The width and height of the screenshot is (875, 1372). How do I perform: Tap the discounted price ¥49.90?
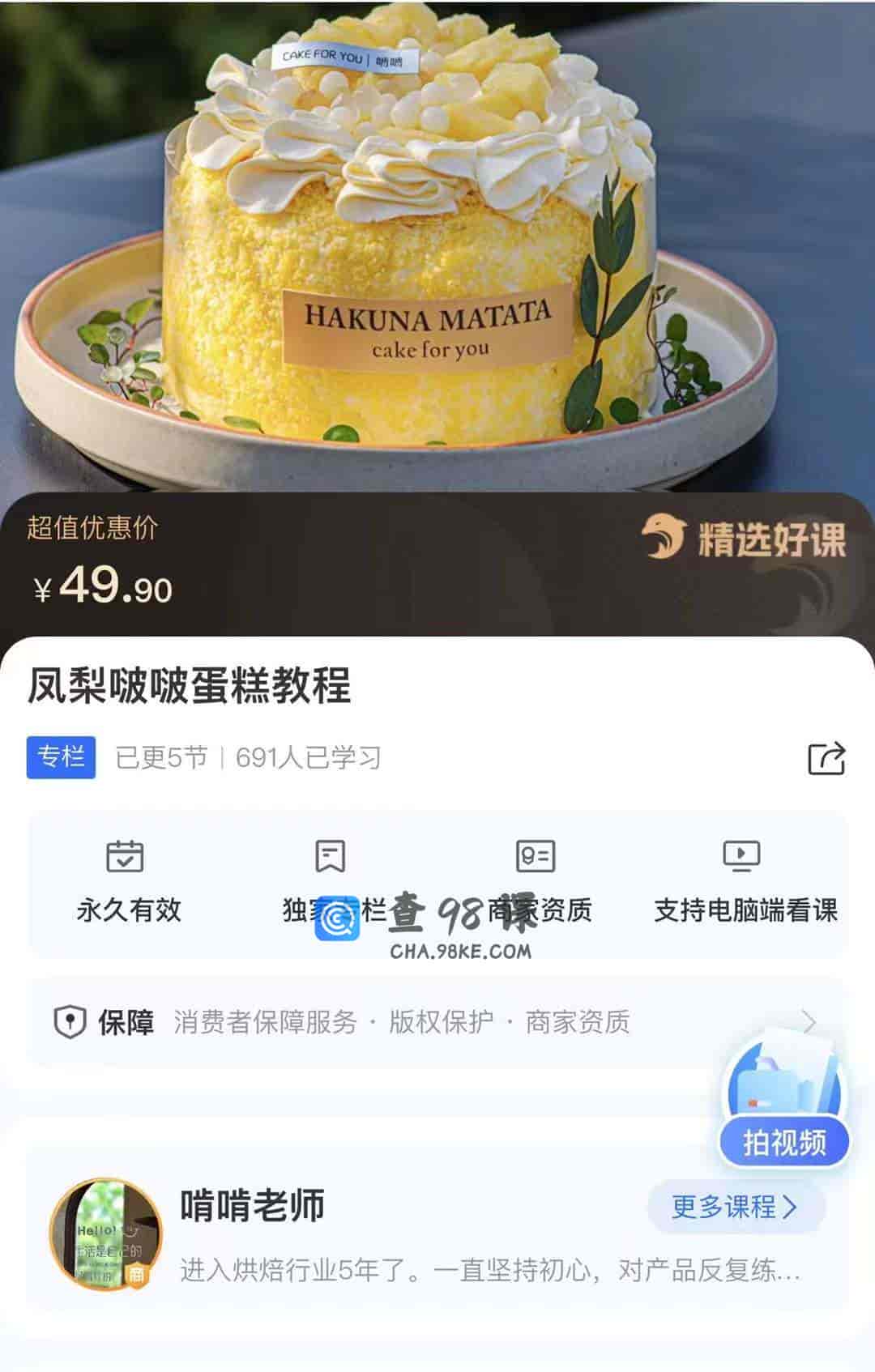(x=105, y=588)
